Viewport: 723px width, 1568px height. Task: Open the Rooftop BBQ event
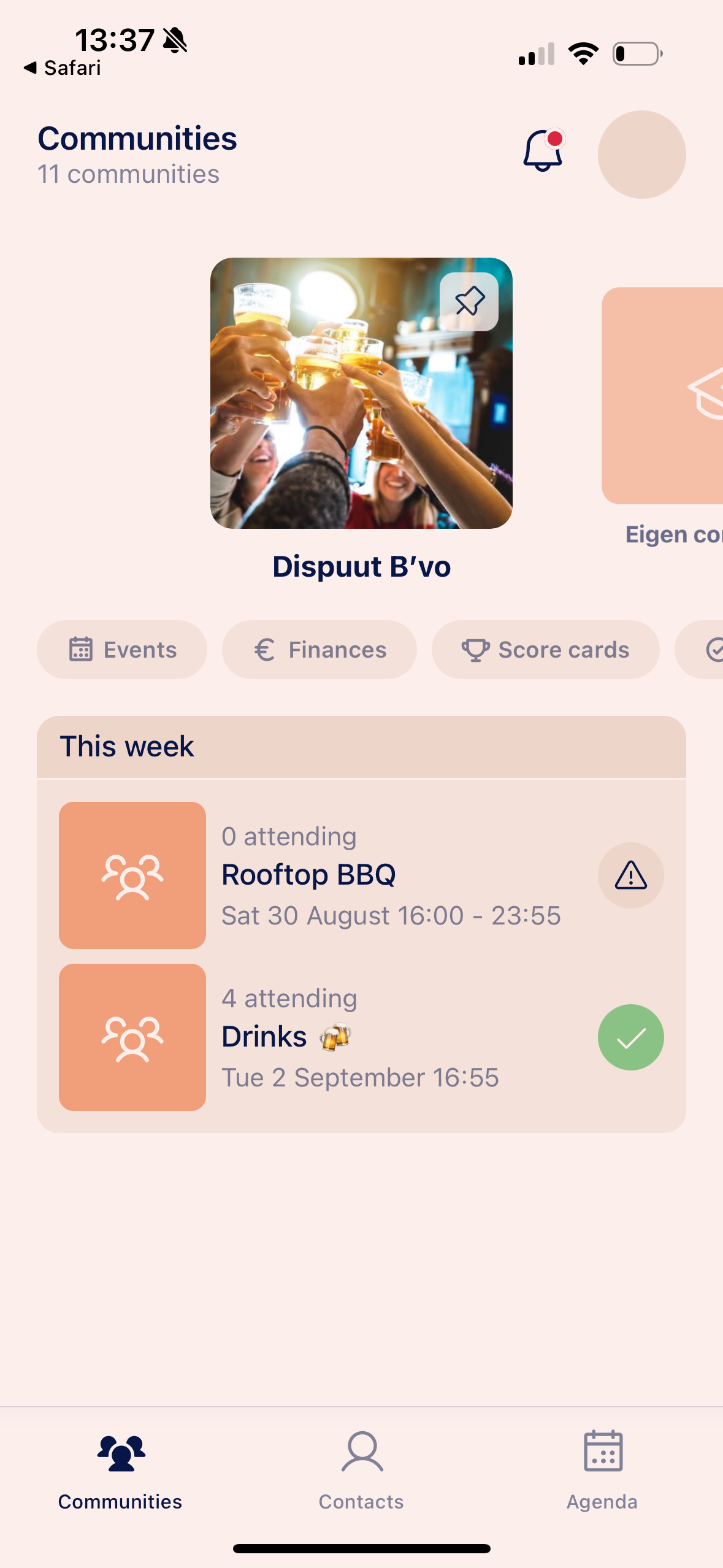pos(361,875)
